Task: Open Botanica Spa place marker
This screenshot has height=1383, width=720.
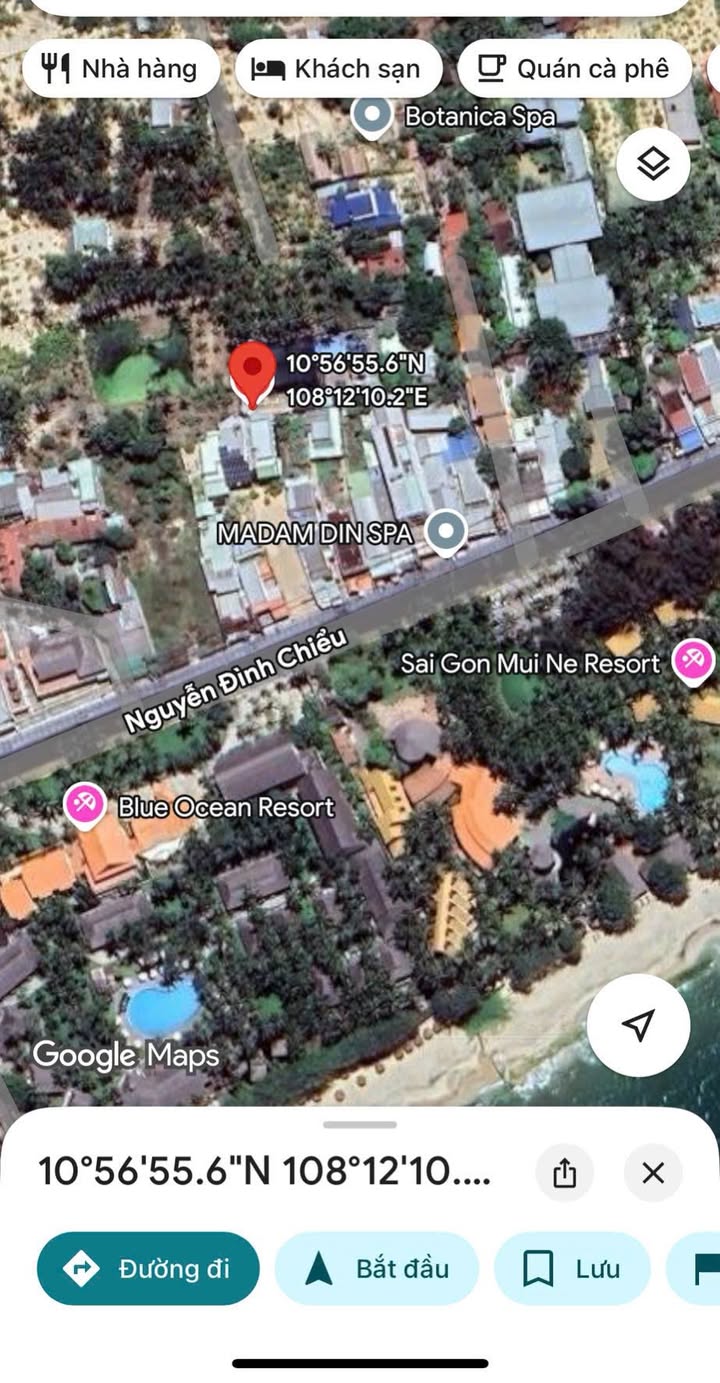Action: tap(372, 117)
